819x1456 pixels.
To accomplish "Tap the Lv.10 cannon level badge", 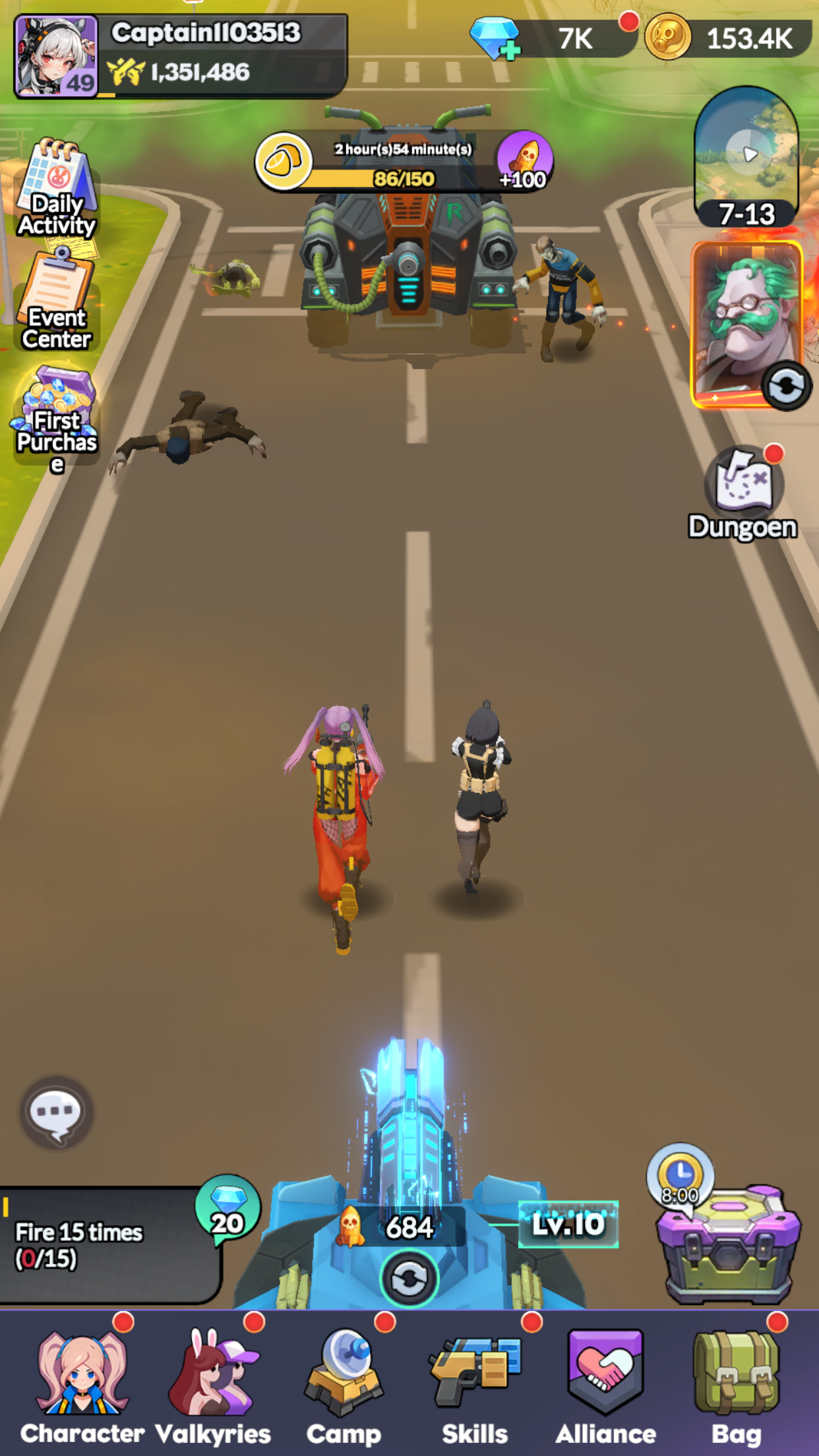I will point(568,1225).
